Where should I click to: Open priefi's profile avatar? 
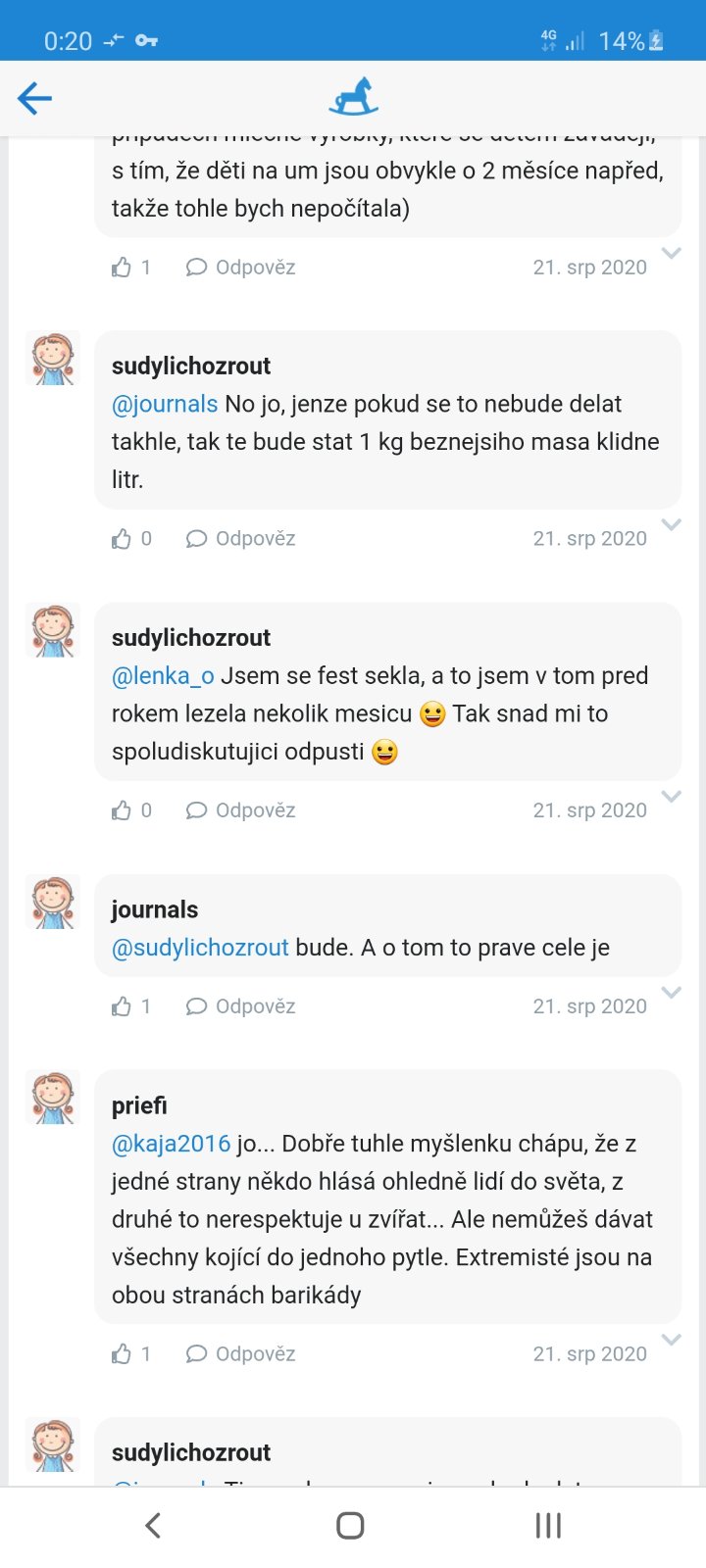coord(53,1098)
